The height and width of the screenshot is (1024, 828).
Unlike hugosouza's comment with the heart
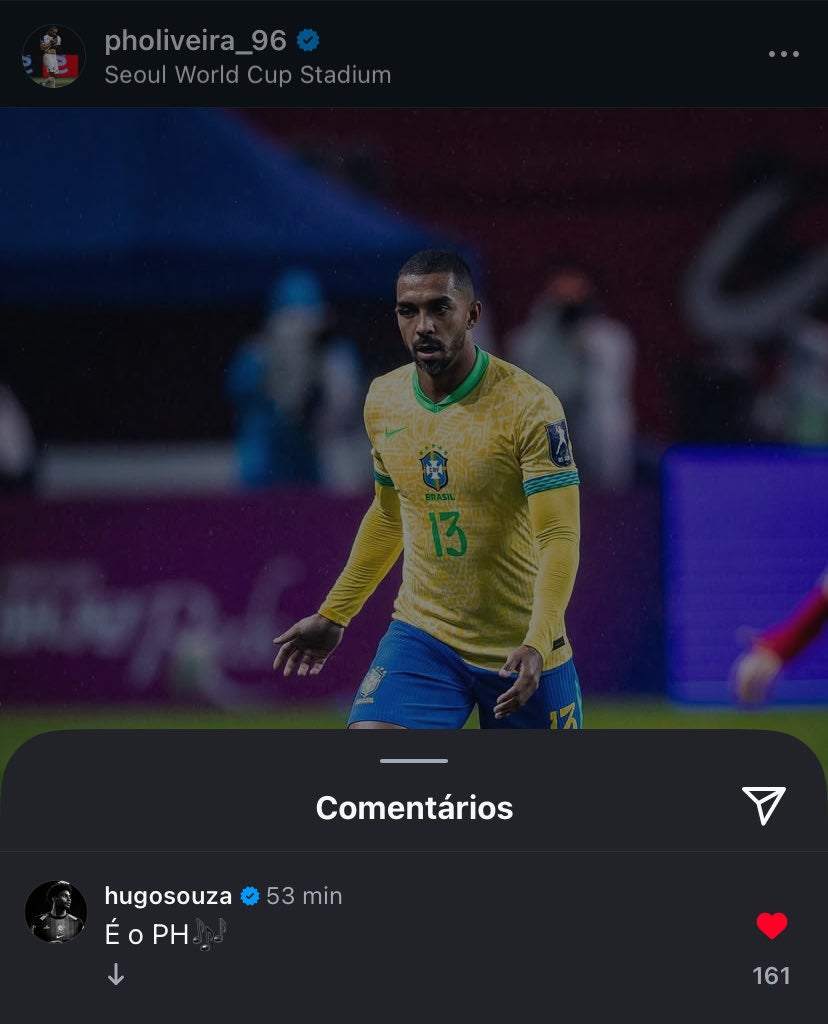pos(771,926)
